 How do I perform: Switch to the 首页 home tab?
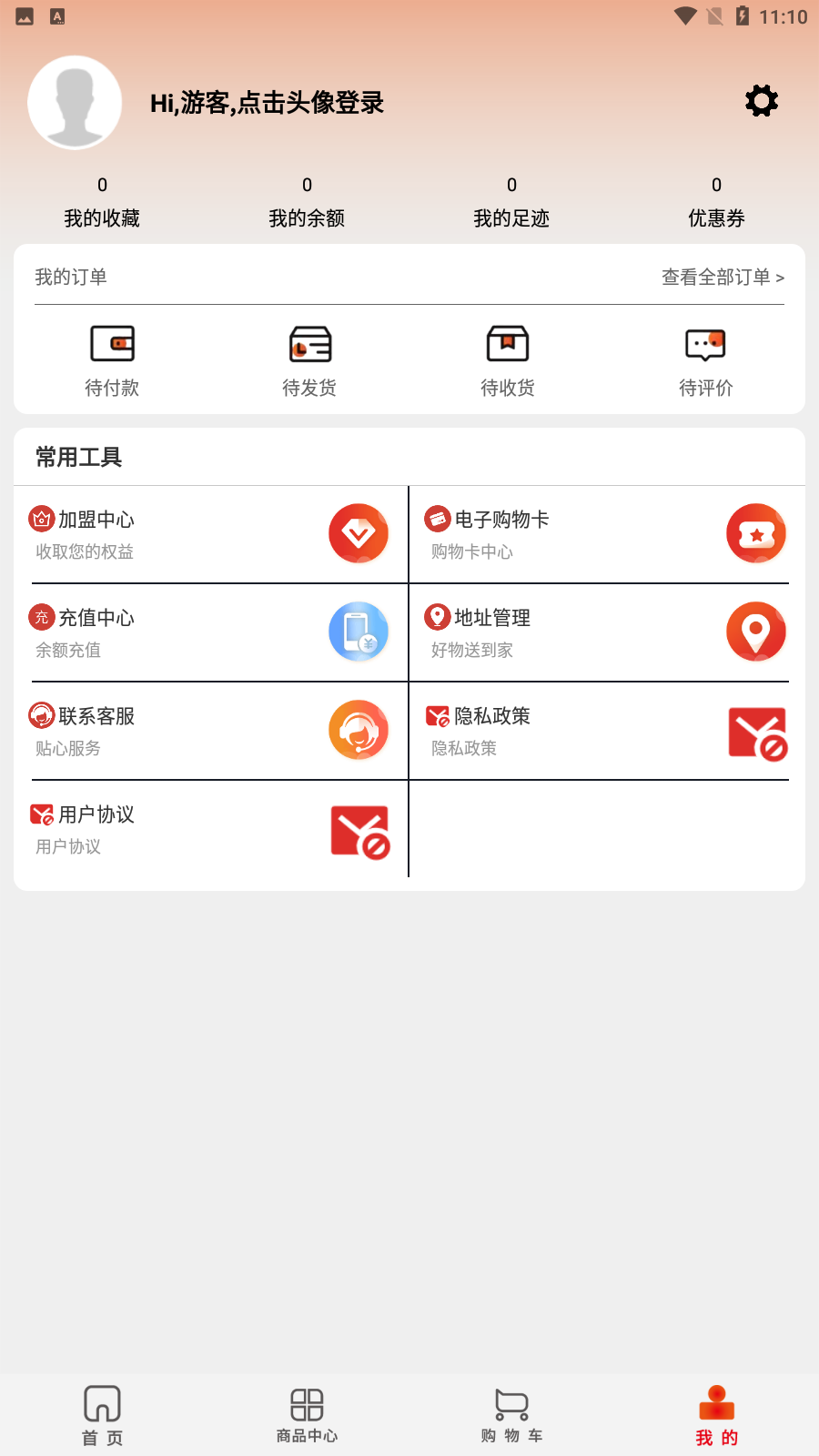102,1413
